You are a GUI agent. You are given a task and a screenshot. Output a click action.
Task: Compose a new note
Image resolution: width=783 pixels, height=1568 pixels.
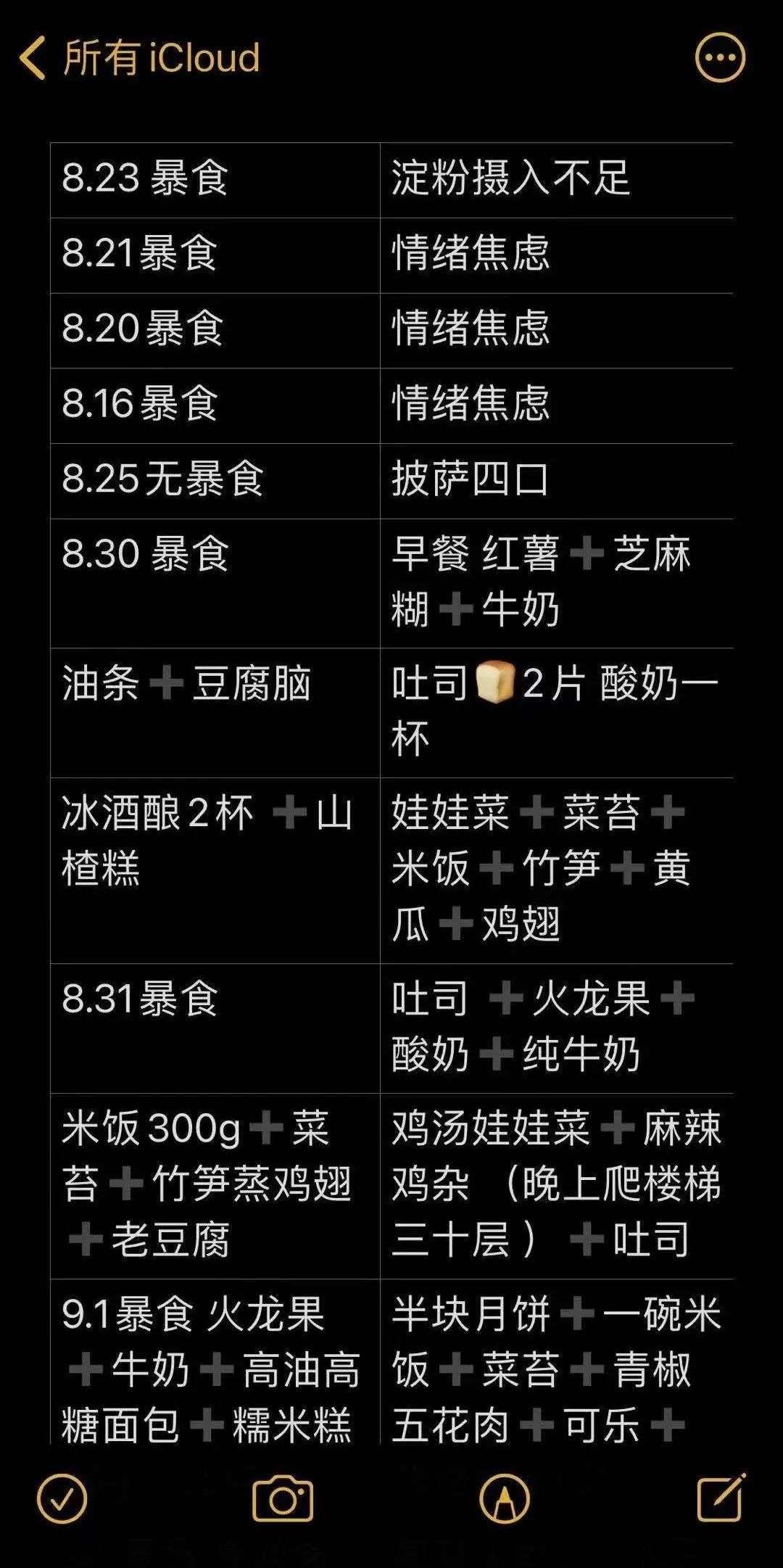[721, 1497]
